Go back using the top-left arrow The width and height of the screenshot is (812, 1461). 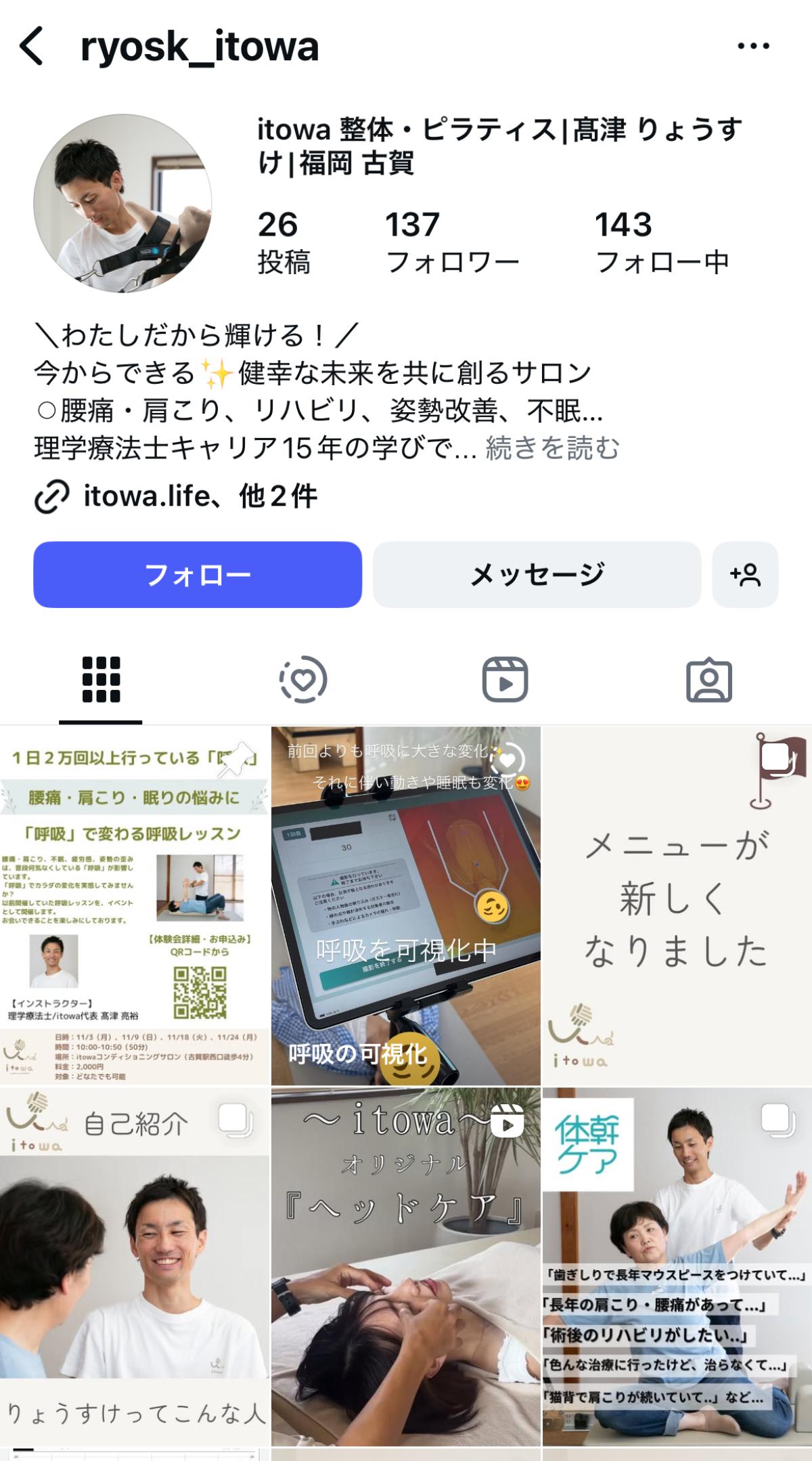pos(32,46)
